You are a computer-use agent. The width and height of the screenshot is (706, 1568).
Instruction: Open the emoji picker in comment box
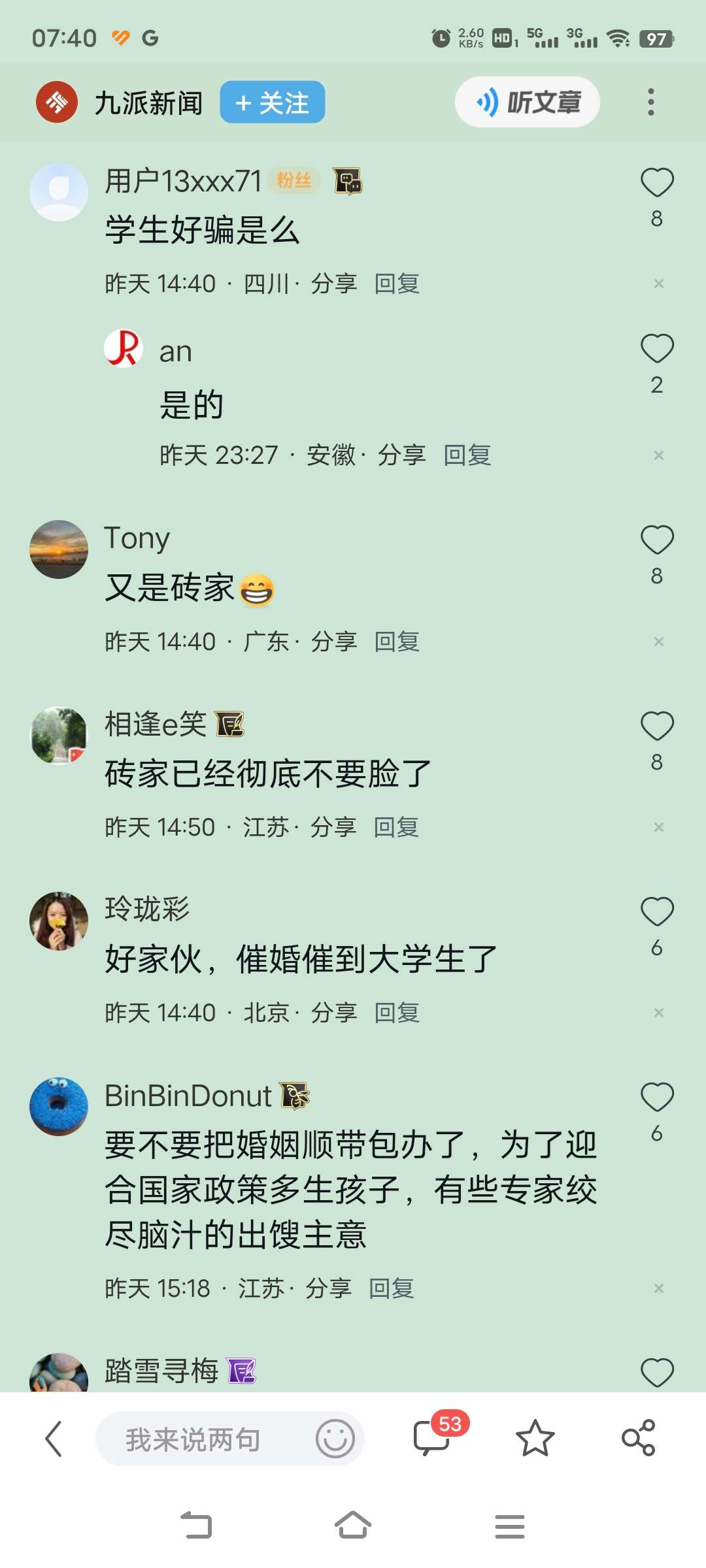coord(335,1439)
